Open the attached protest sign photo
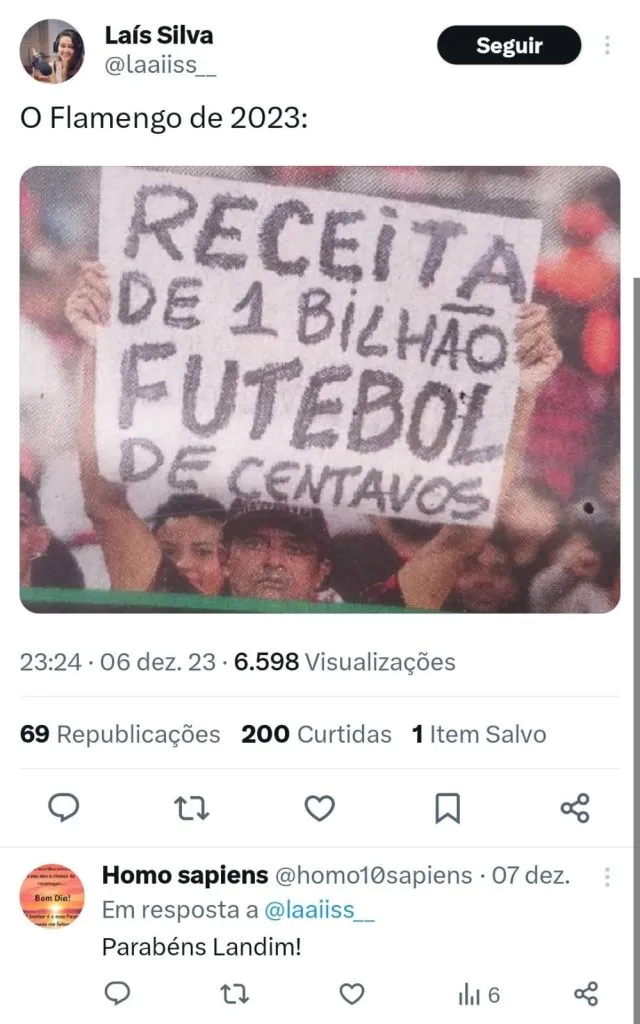 [320, 389]
